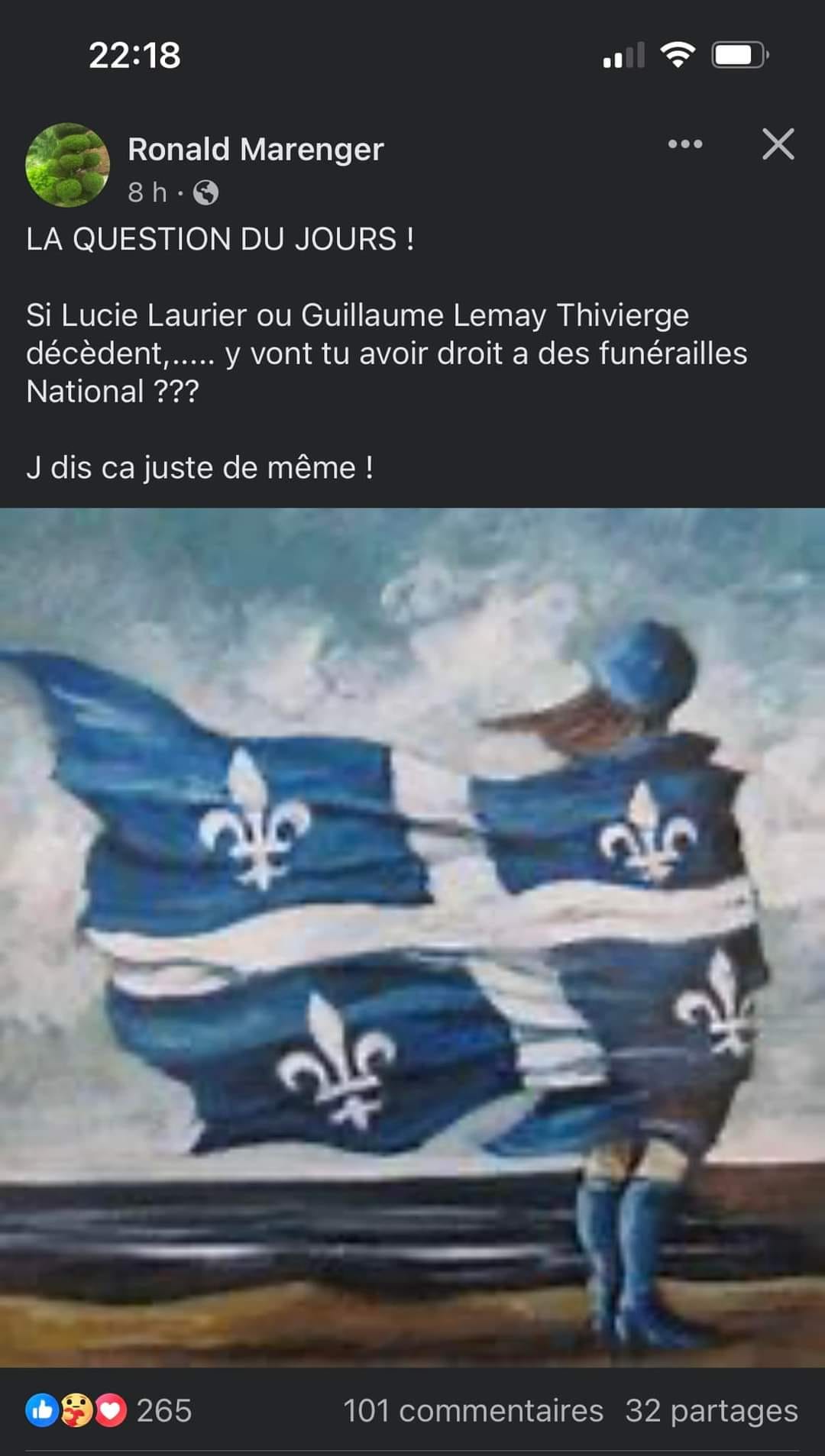The height and width of the screenshot is (1456, 825).
Task: Open Ronald Marenger's profile picture
Action: pos(67,165)
